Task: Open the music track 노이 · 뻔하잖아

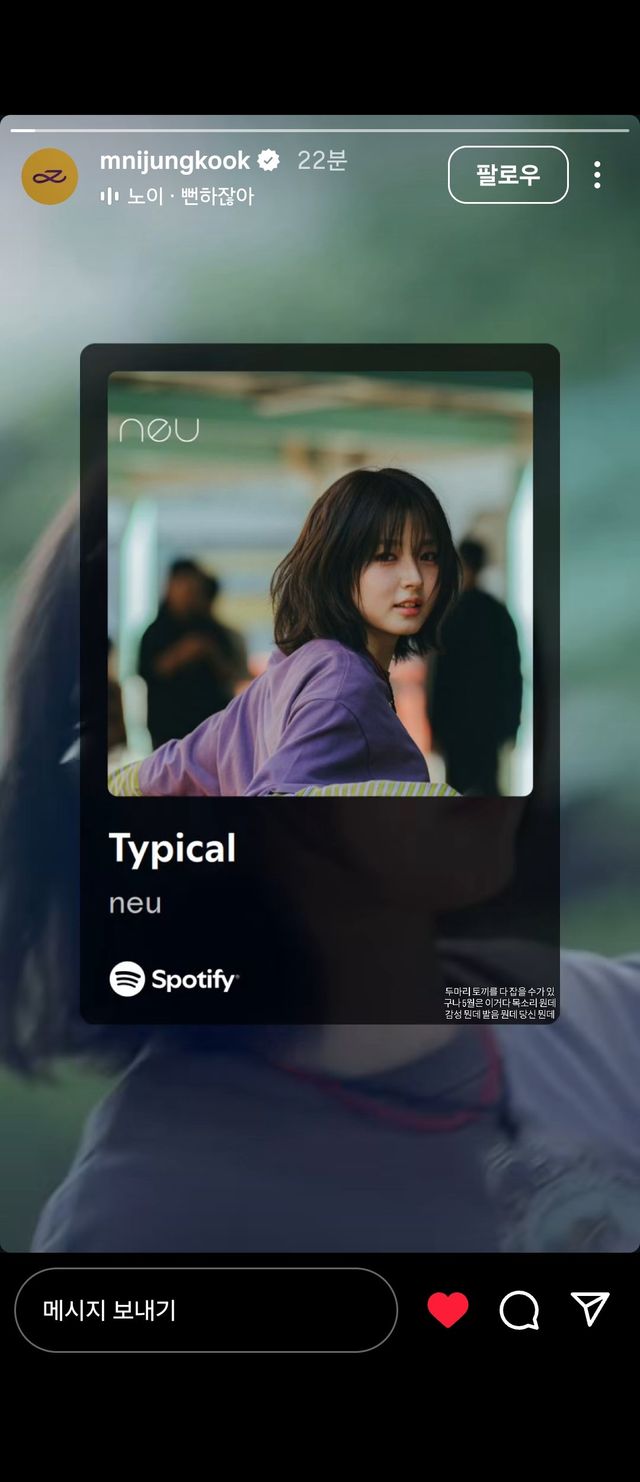Action: click(180, 196)
